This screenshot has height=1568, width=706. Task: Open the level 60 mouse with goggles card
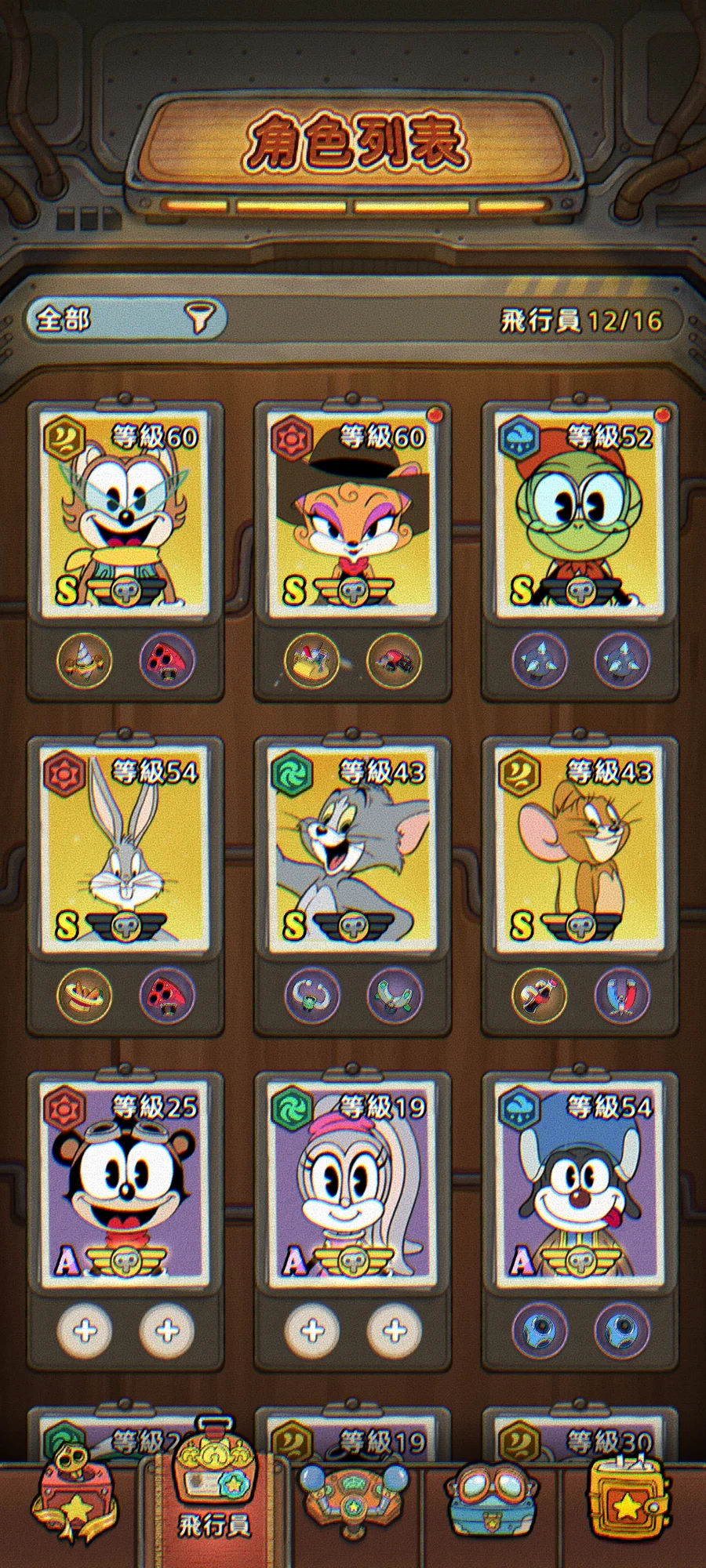[x=126, y=514]
